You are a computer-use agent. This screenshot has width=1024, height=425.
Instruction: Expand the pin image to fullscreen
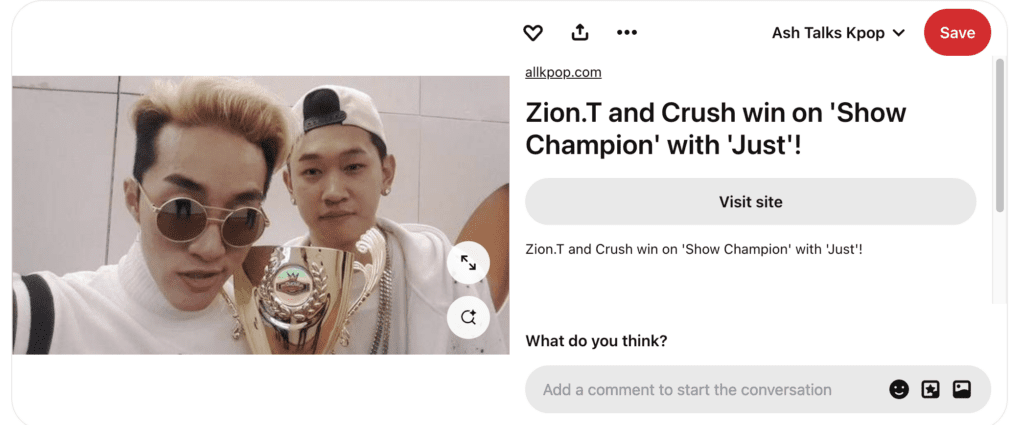468,263
